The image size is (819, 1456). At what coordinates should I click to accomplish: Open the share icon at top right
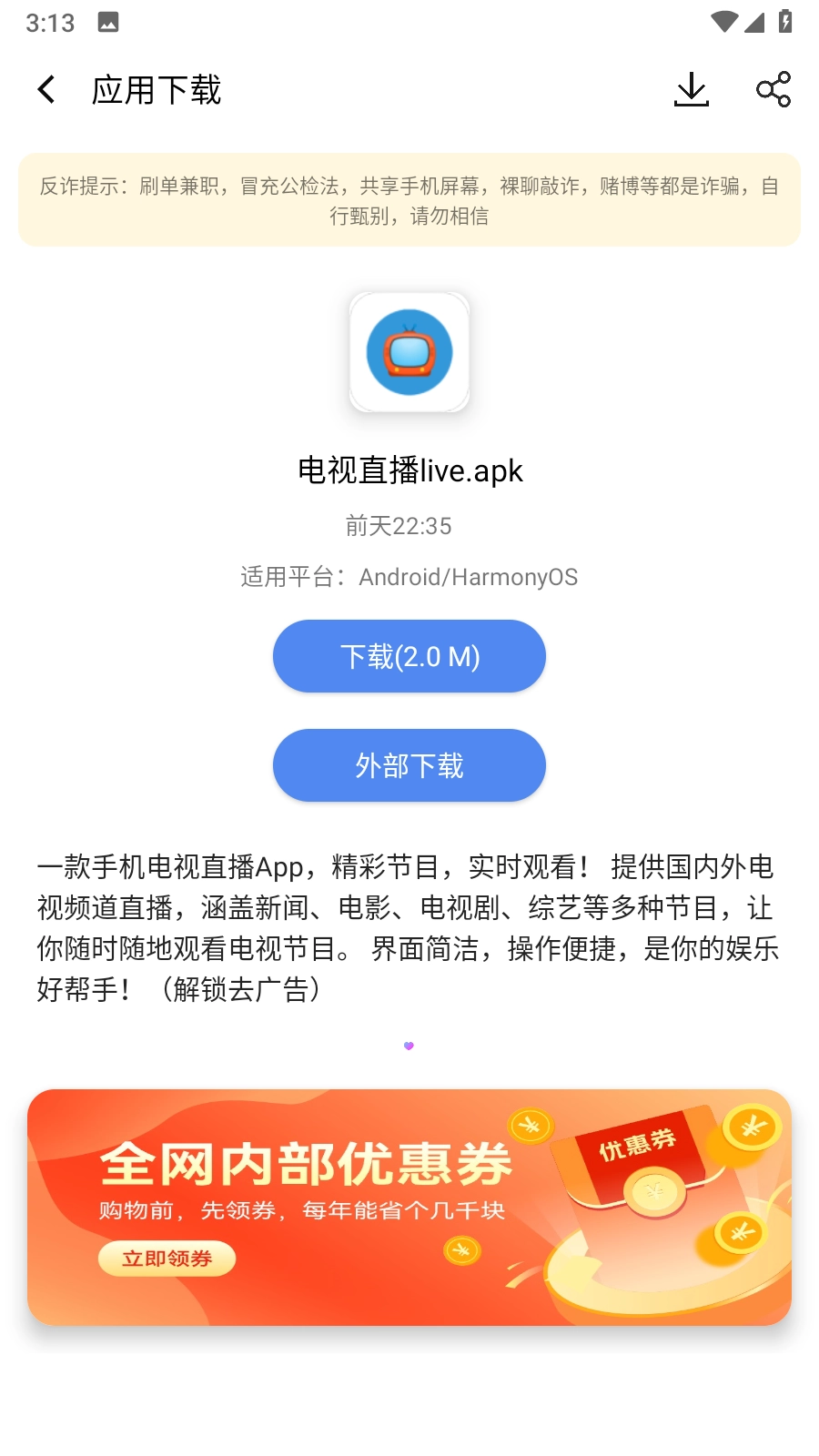773,89
